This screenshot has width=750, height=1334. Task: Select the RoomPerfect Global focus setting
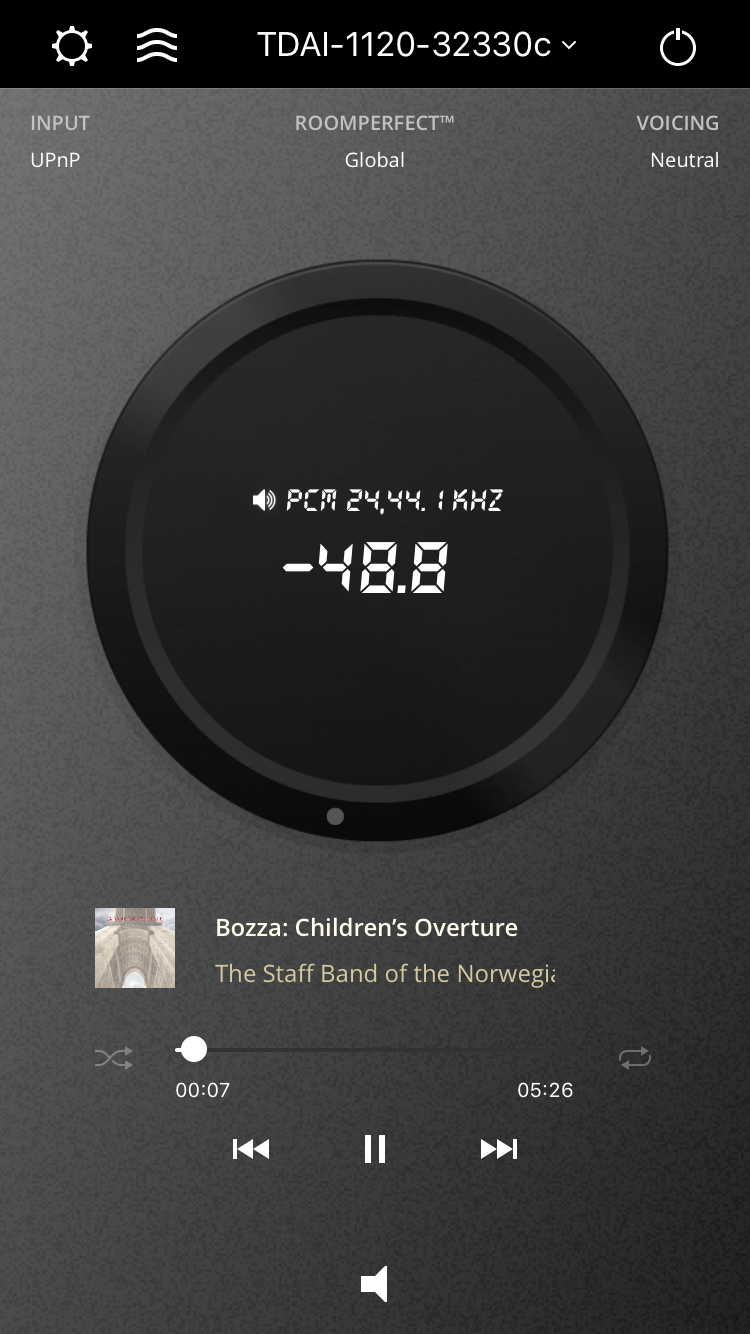pos(374,159)
